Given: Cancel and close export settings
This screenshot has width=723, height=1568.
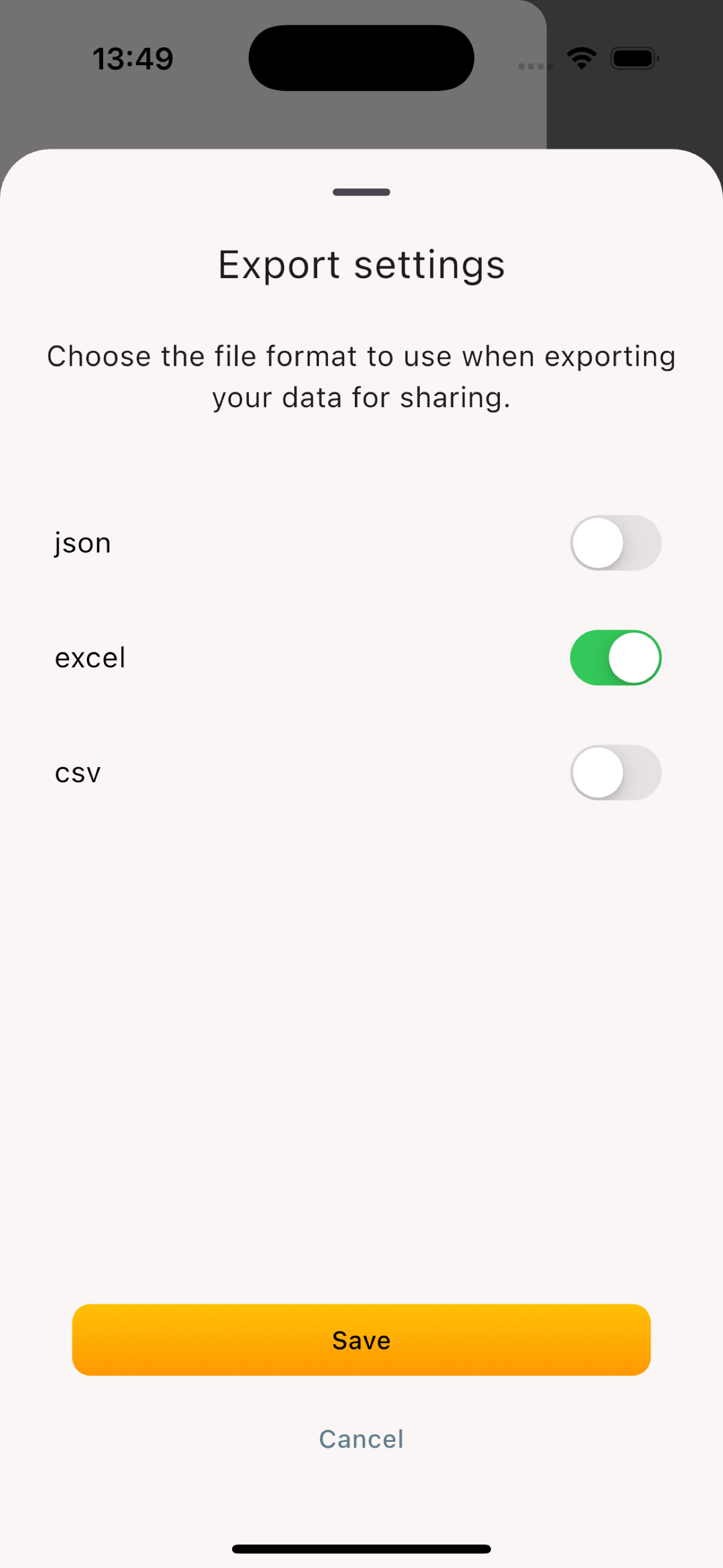Looking at the screenshot, I should [361, 1439].
